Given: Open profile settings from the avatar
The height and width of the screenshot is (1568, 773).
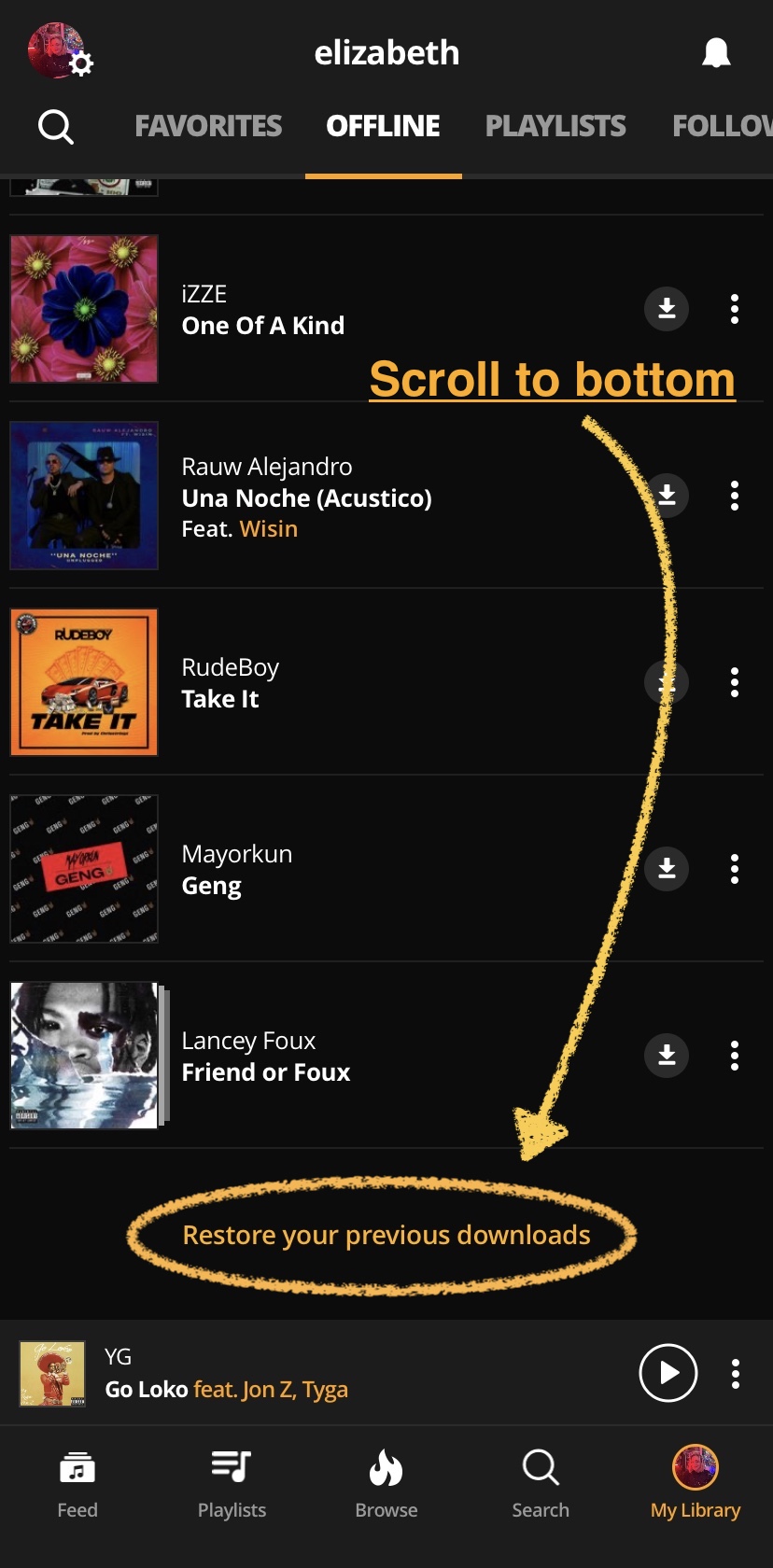Looking at the screenshot, I should coord(59,51).
